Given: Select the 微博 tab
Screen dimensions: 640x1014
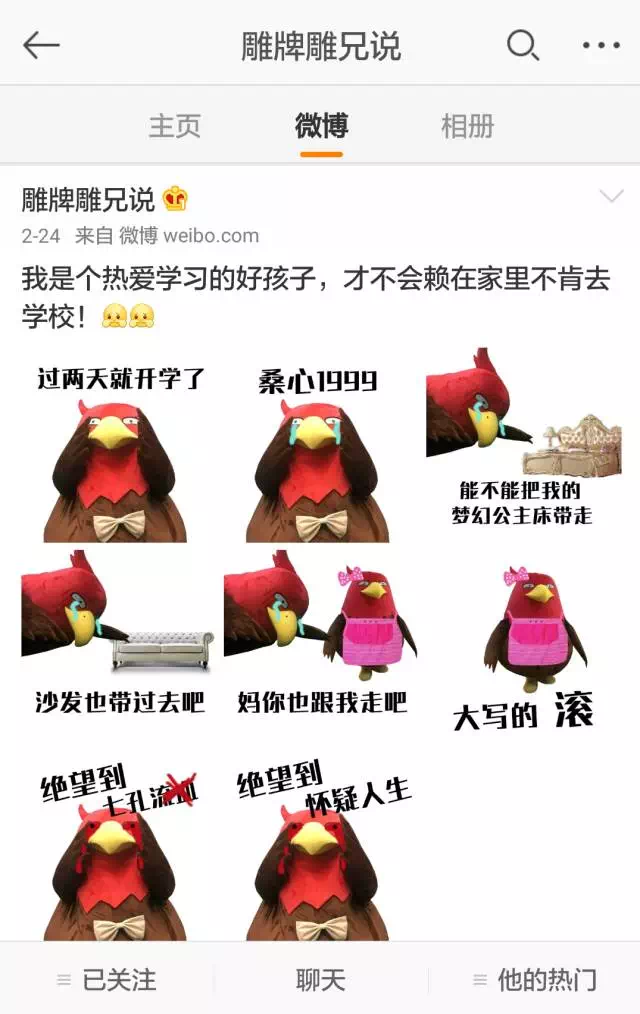Looking at the screenshot, I should pos(321,126).
